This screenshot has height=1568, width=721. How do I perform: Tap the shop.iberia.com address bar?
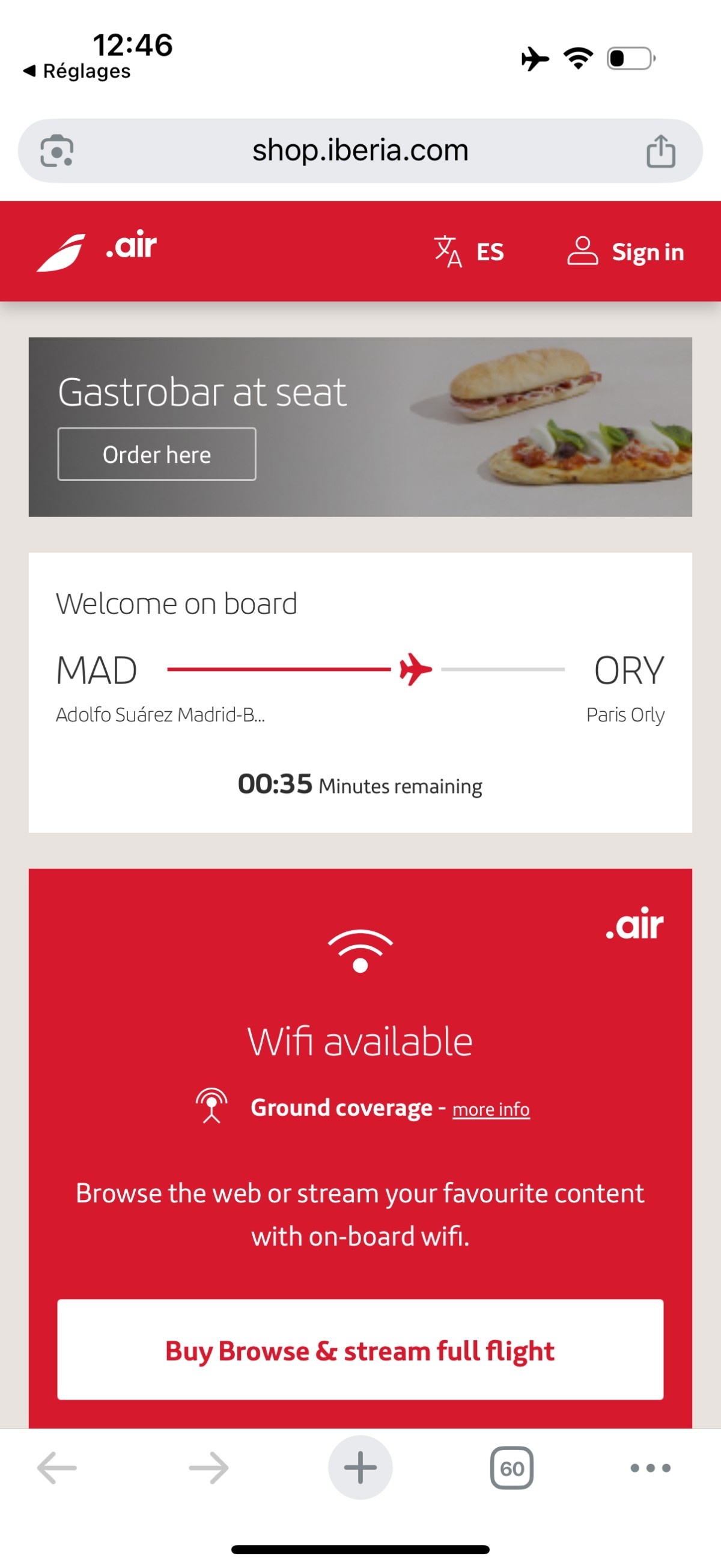pyautogui.click(x=360, y=150)
